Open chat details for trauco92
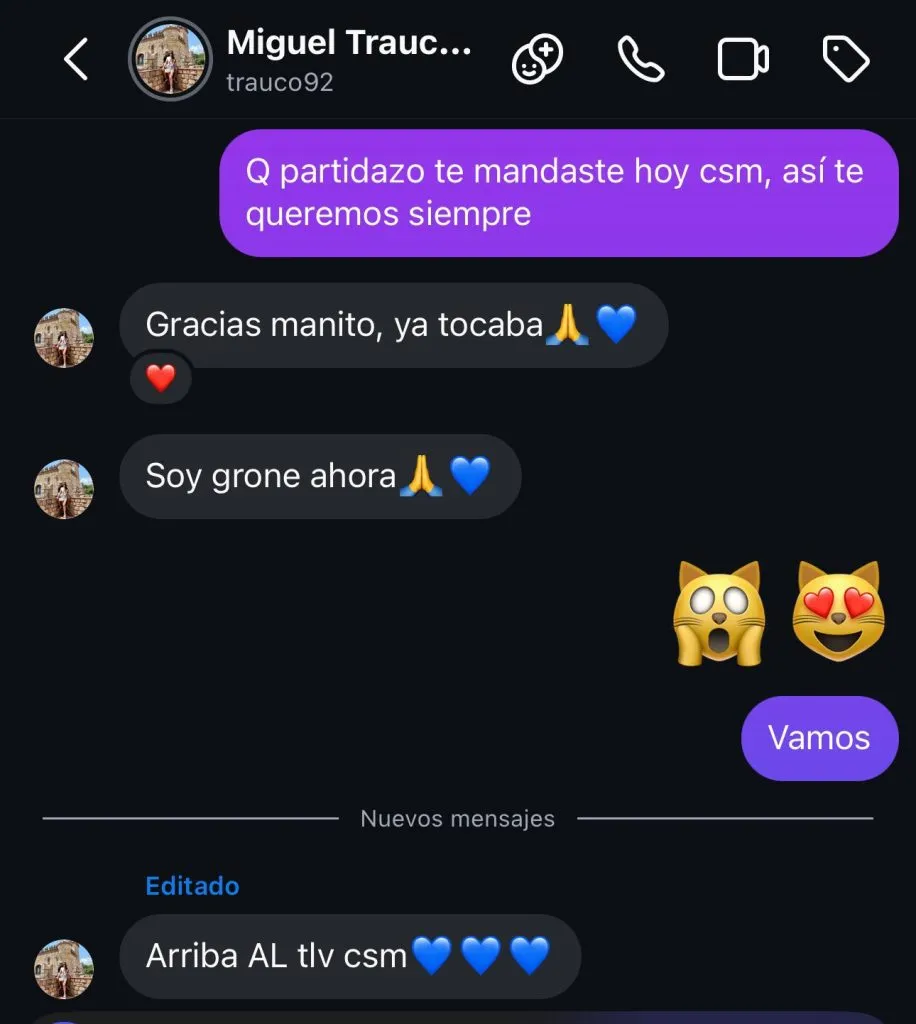The image size is (916, 1024). pos(348,60)
